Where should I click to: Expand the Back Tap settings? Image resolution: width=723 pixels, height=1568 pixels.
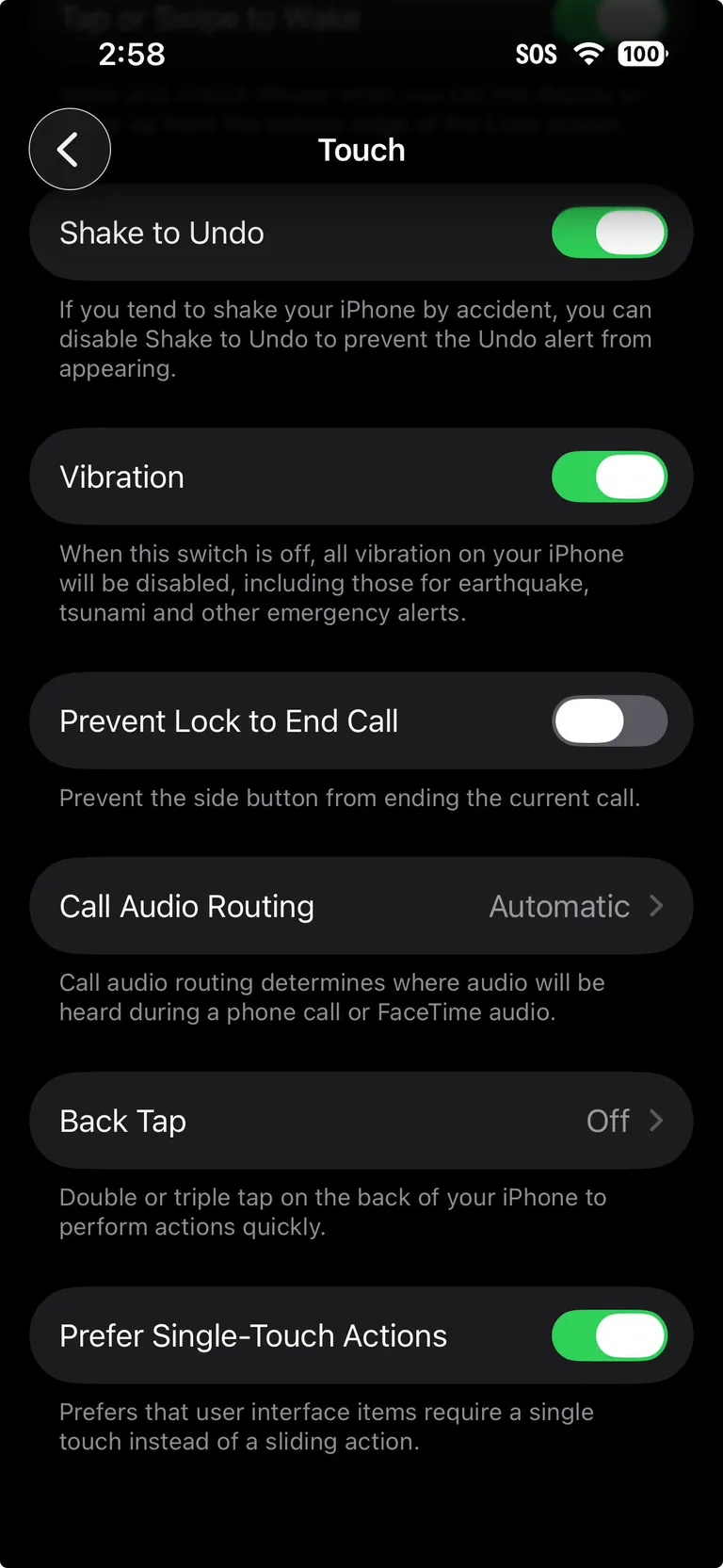361,1121
